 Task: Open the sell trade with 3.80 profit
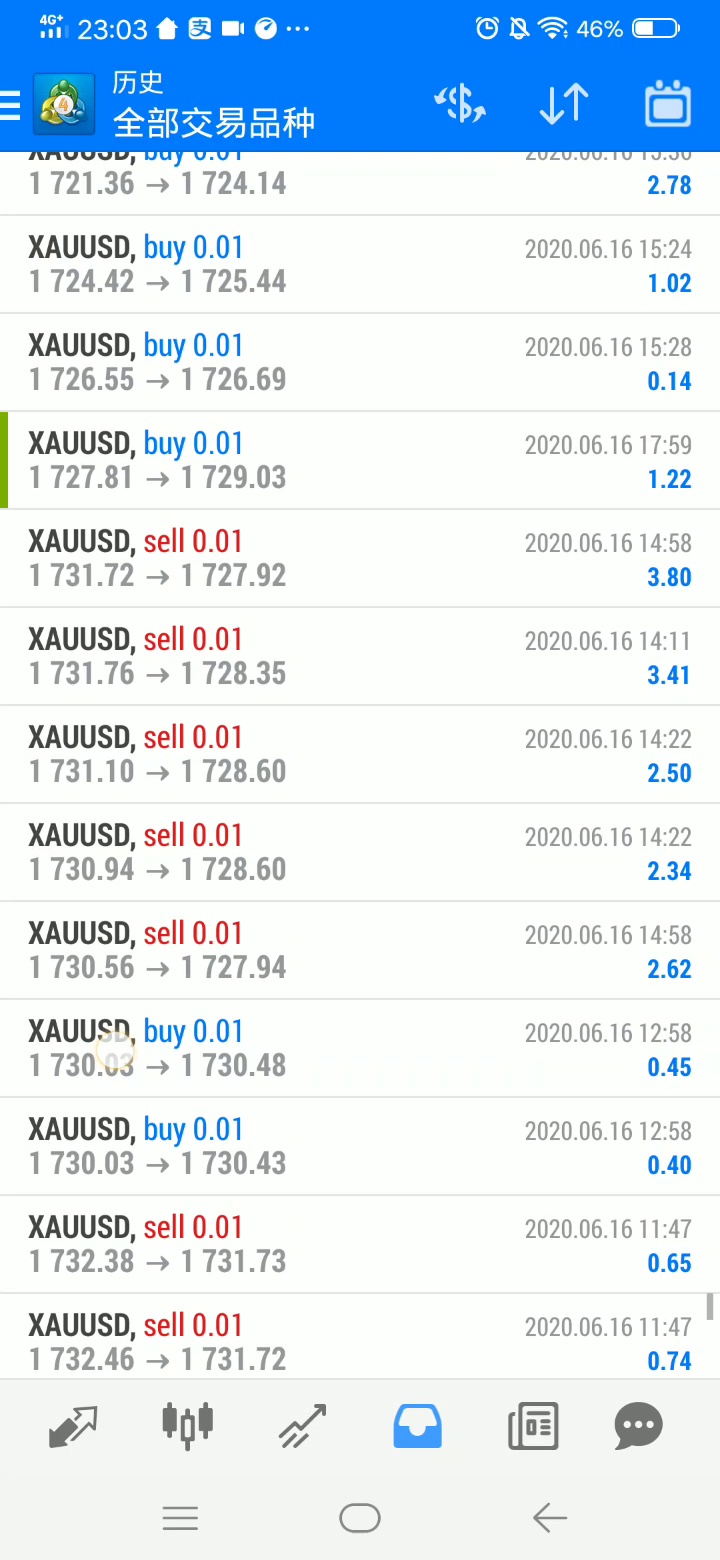coord(360,559)
